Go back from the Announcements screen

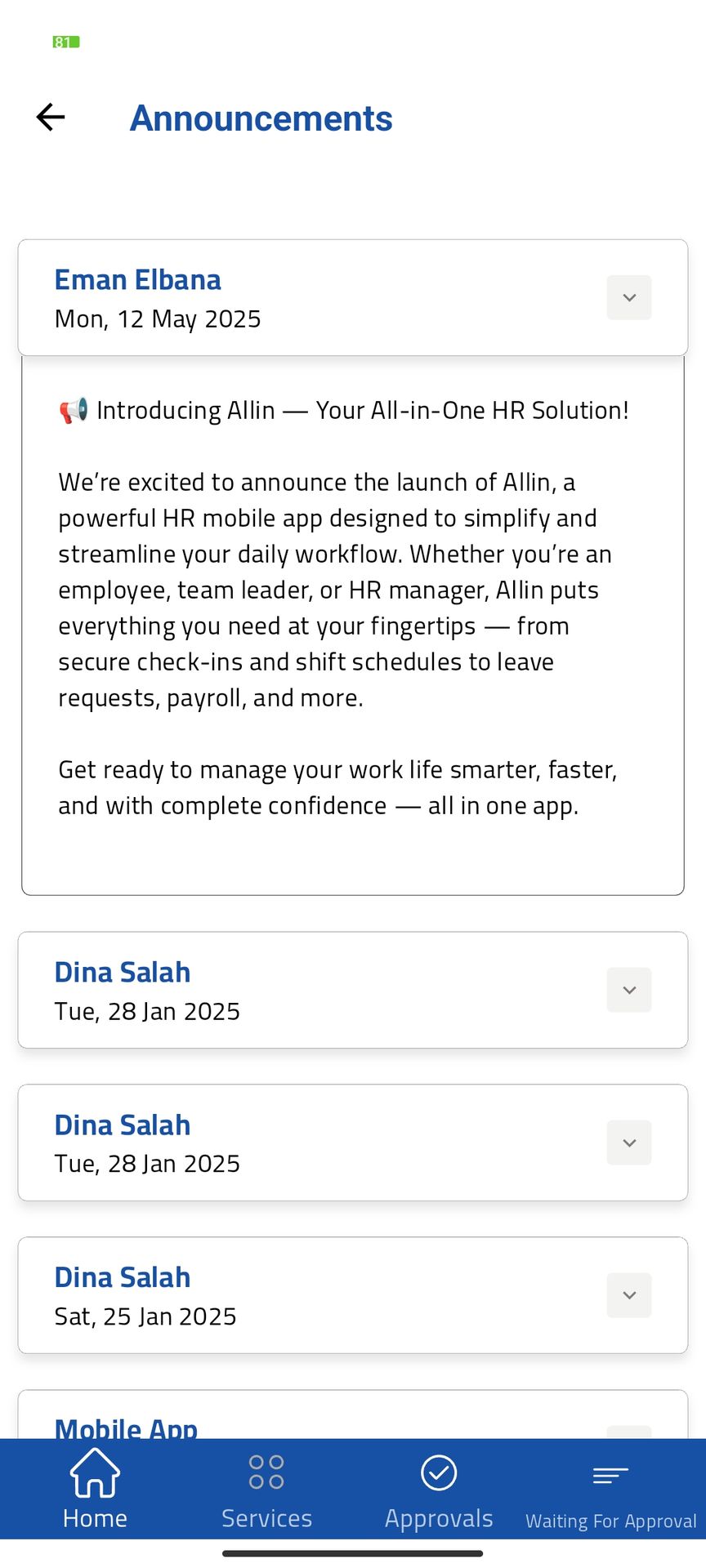(51, 118)
